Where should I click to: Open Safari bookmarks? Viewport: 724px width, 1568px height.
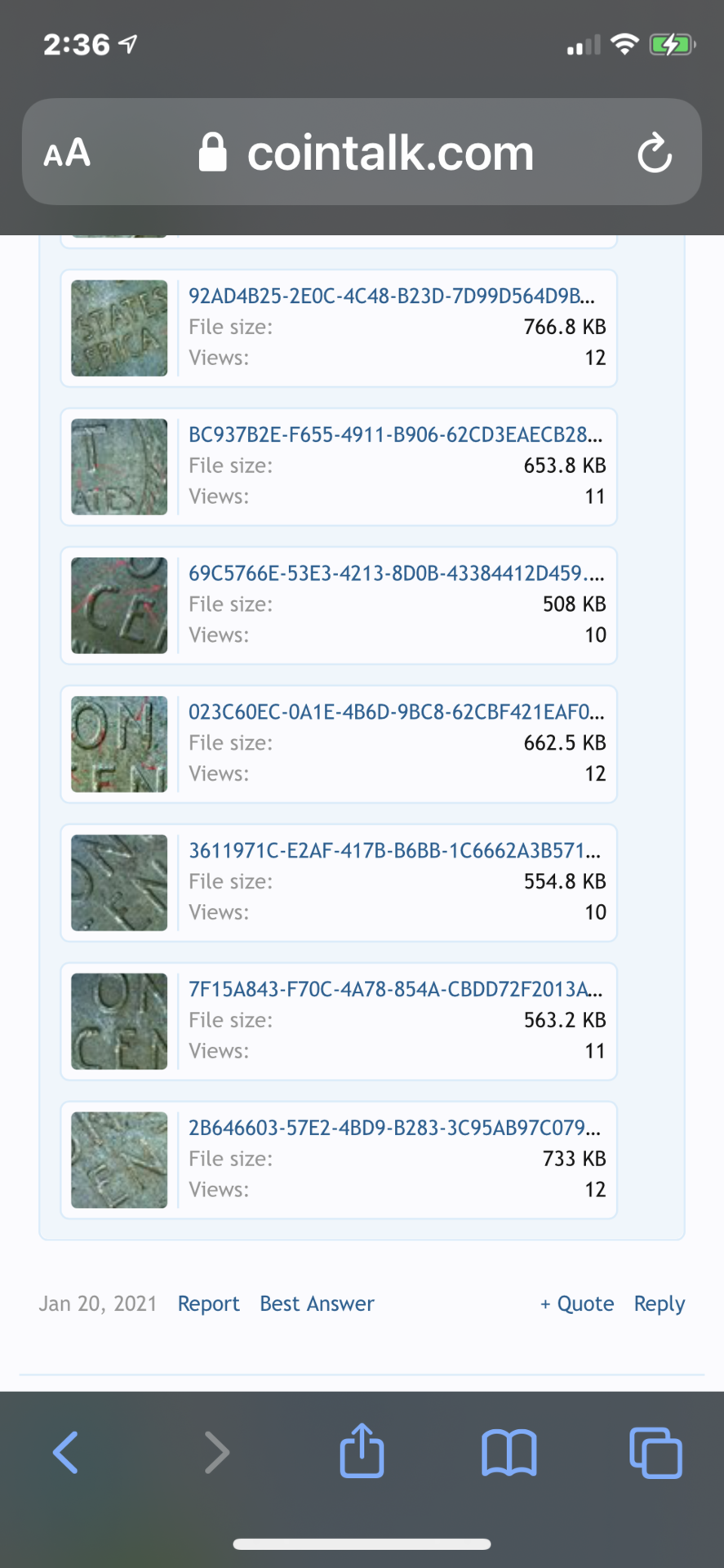[509, 1453]
